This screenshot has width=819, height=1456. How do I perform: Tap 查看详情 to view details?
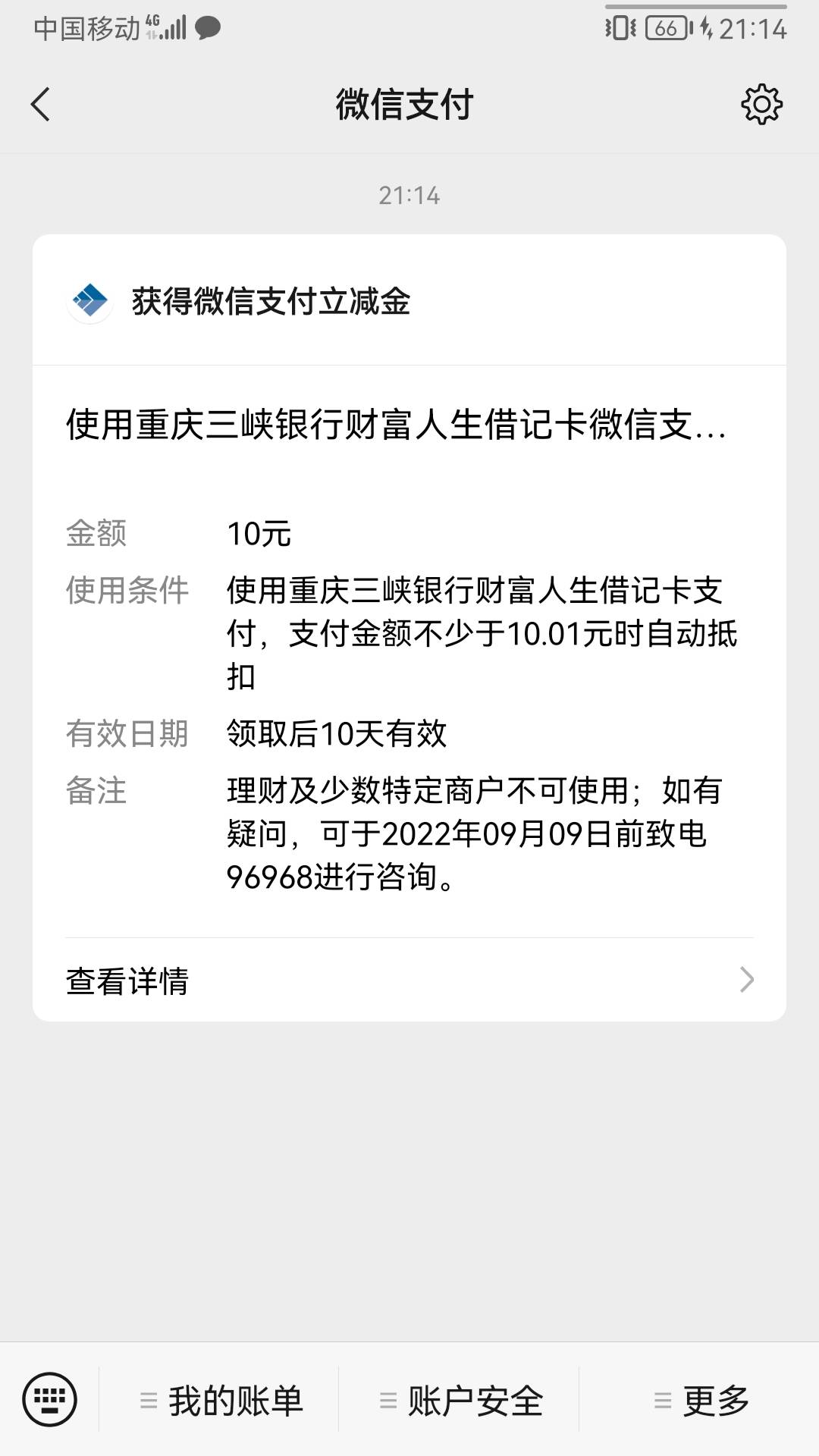point(409,981)
